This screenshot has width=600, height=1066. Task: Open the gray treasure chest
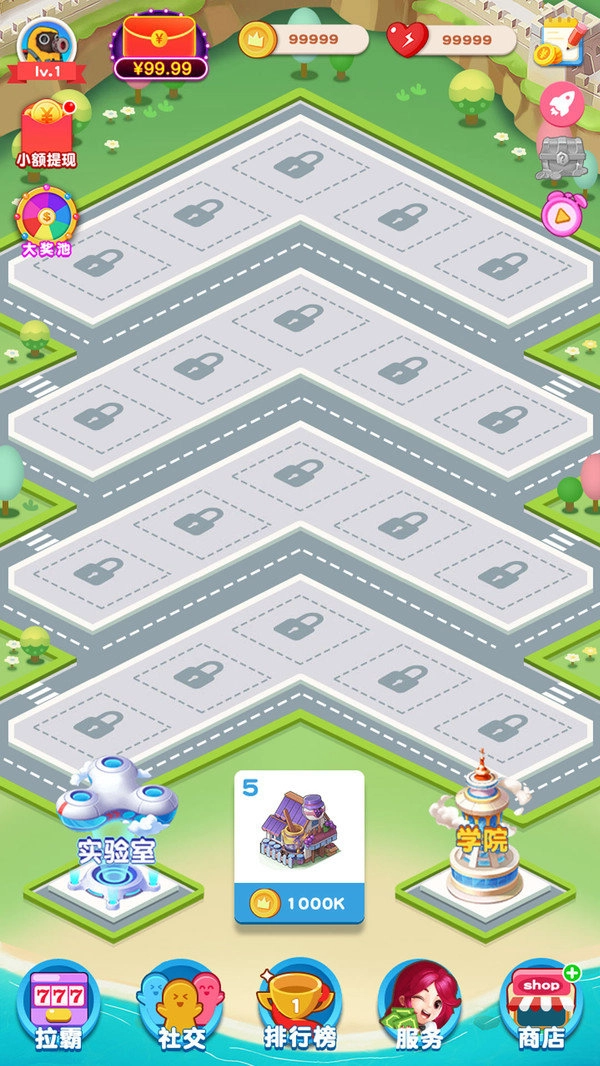tap(560, 158)
